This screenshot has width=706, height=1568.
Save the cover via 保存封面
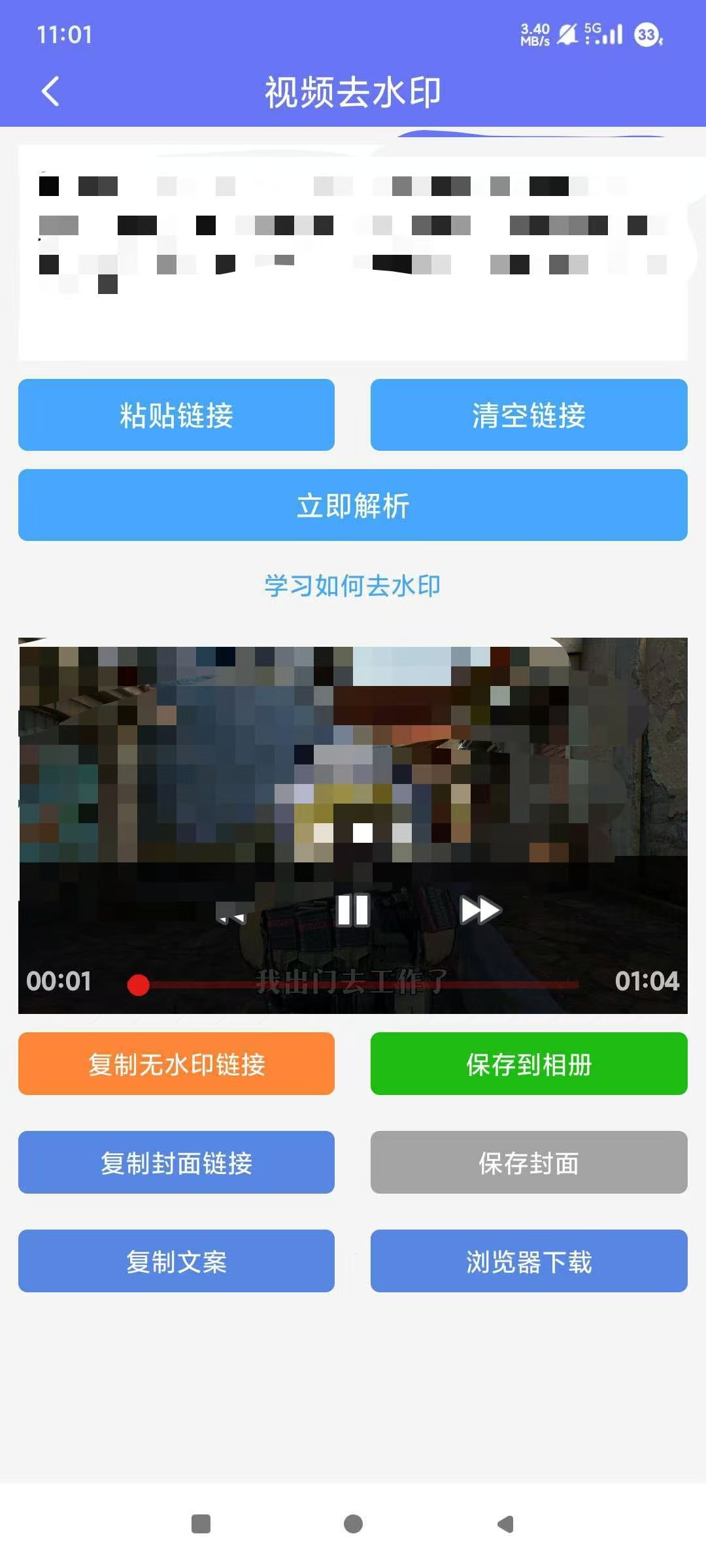(529, 1162)
